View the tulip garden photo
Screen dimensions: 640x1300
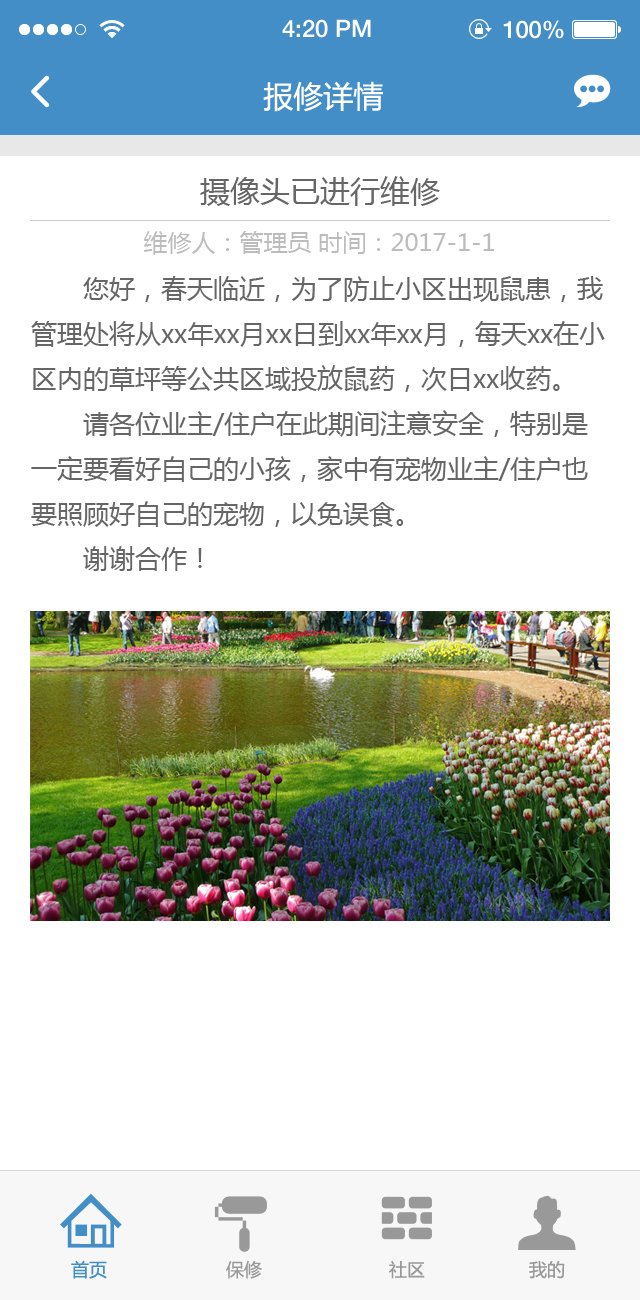[320, 766]
